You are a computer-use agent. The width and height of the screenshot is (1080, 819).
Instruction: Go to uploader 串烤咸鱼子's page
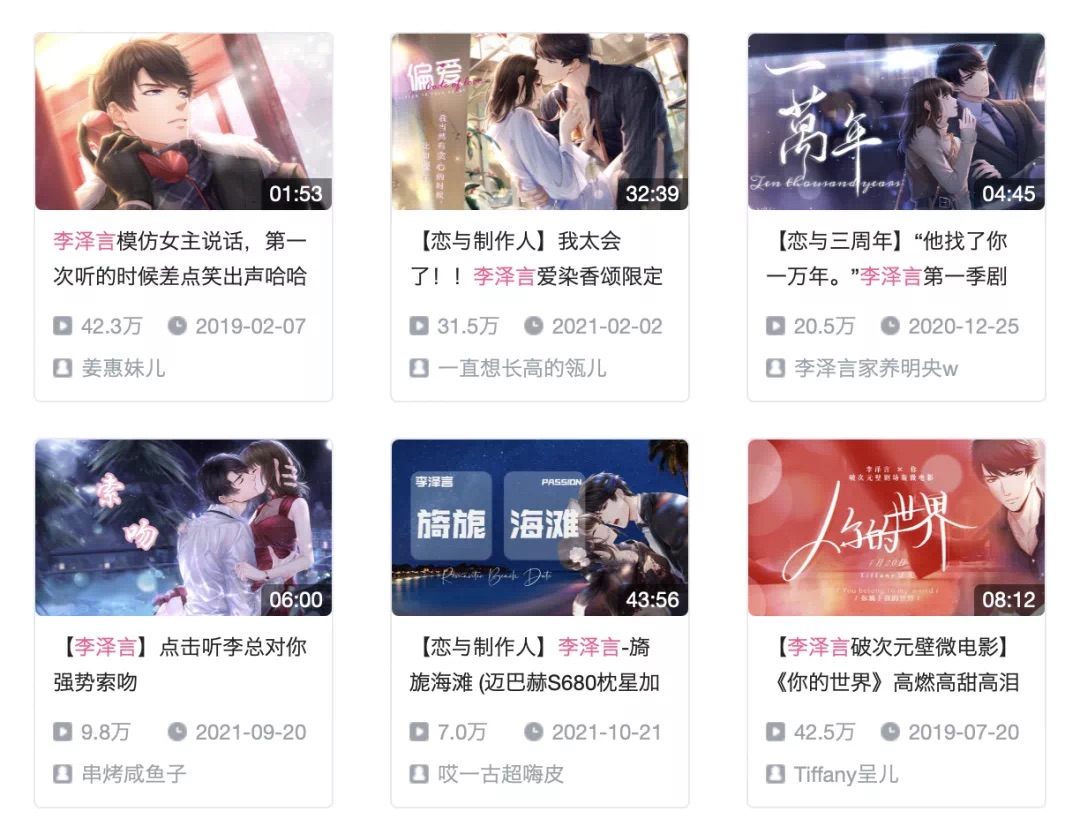pos(133,774)
